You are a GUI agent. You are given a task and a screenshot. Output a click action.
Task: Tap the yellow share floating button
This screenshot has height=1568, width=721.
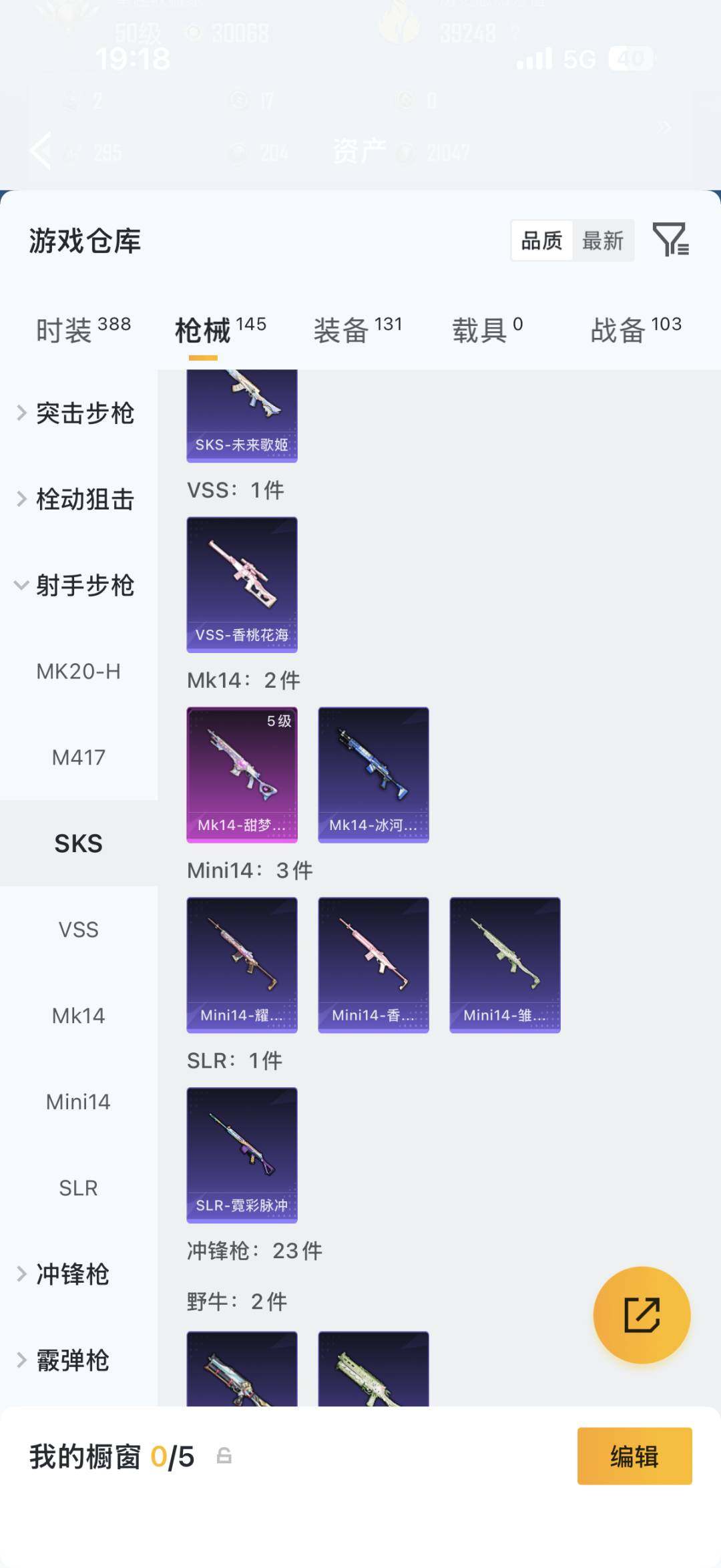[642, 1315]
